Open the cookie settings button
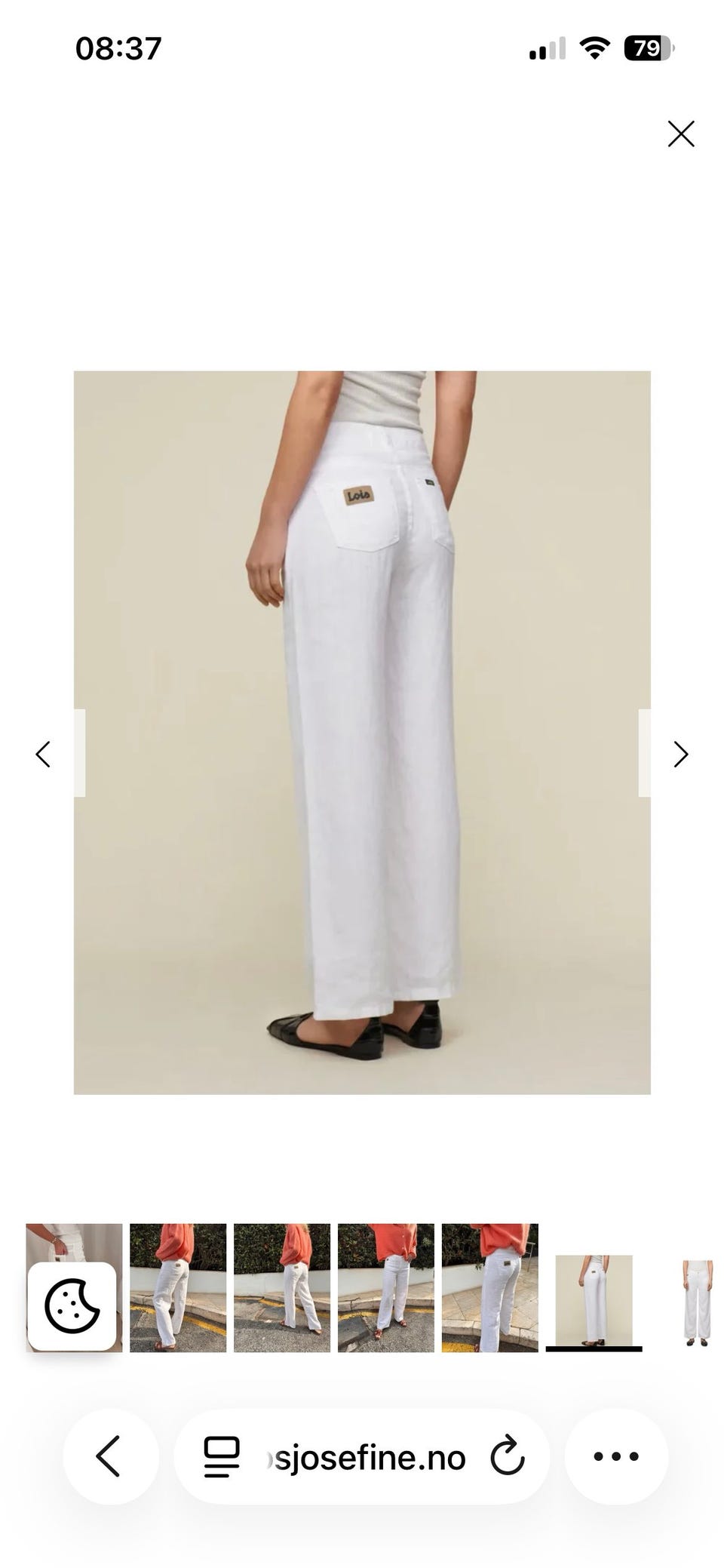The height and width of the screenshot is (1568, 724). point(72,1306)
